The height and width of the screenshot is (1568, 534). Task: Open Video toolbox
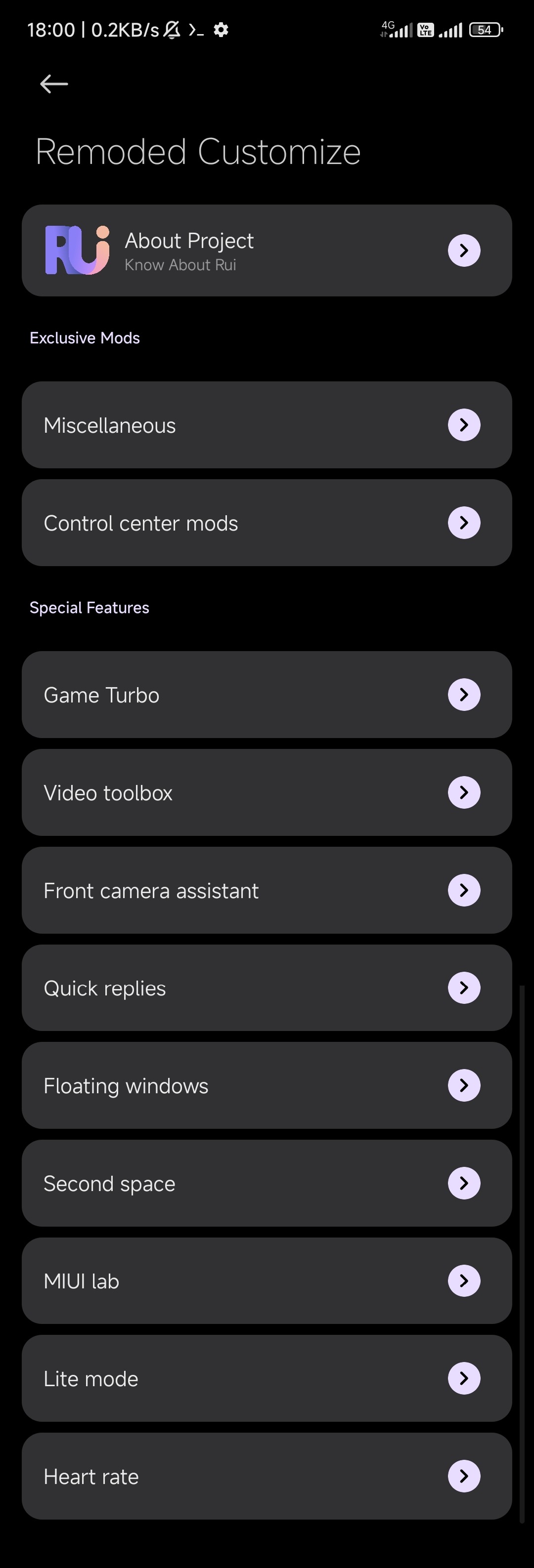(x=267, y=792)
